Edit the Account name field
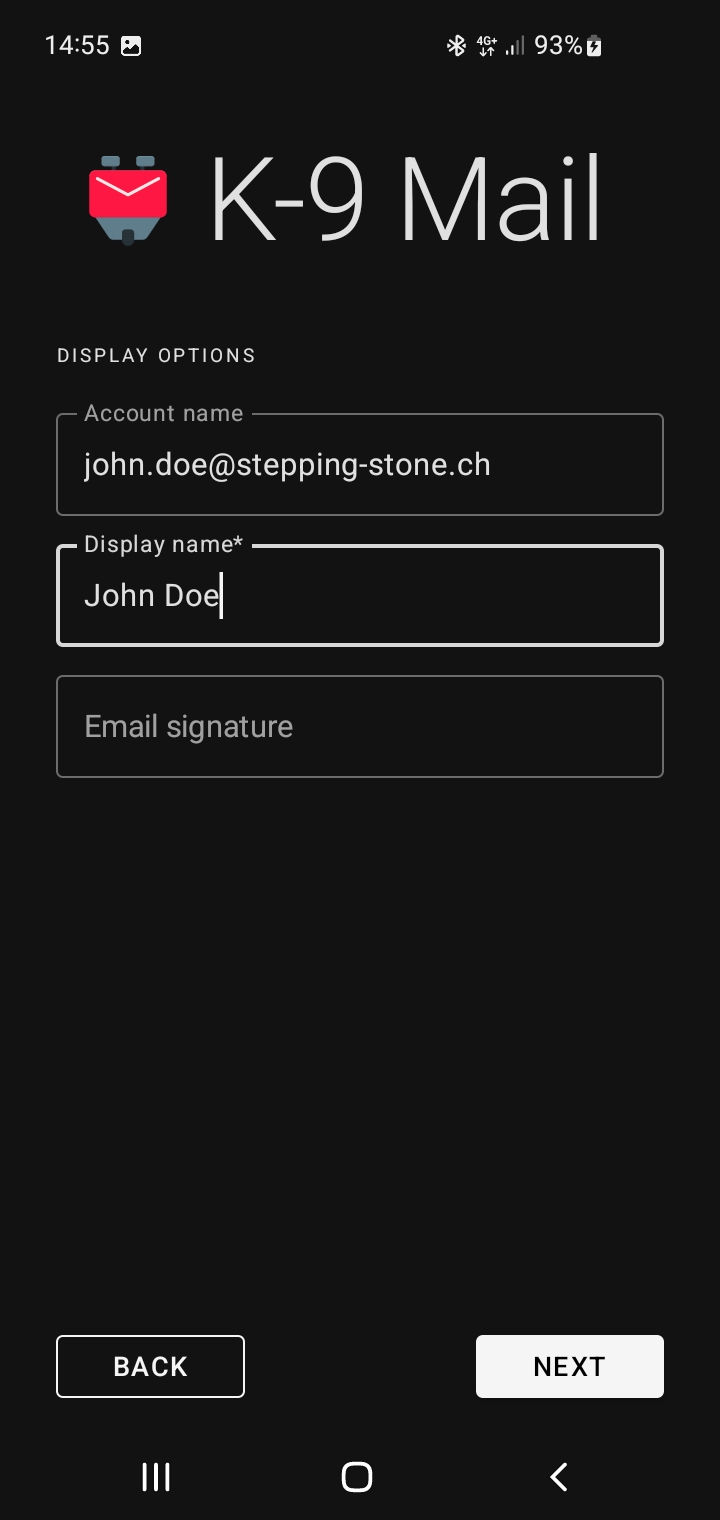This screenshot has height=1520, width=720. coord(360,465)
